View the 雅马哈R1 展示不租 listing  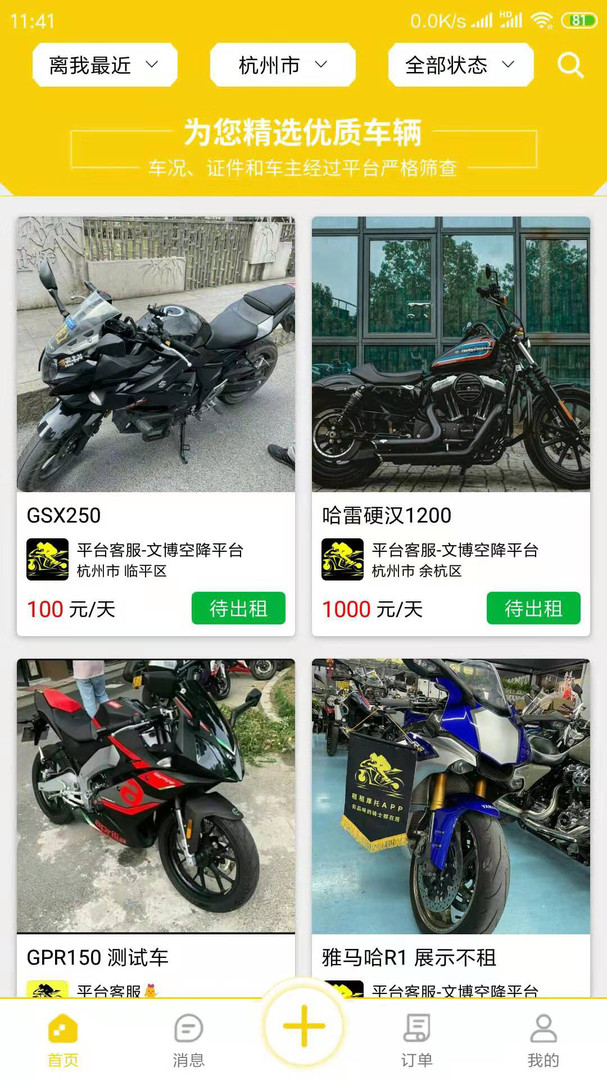[451, 828]
